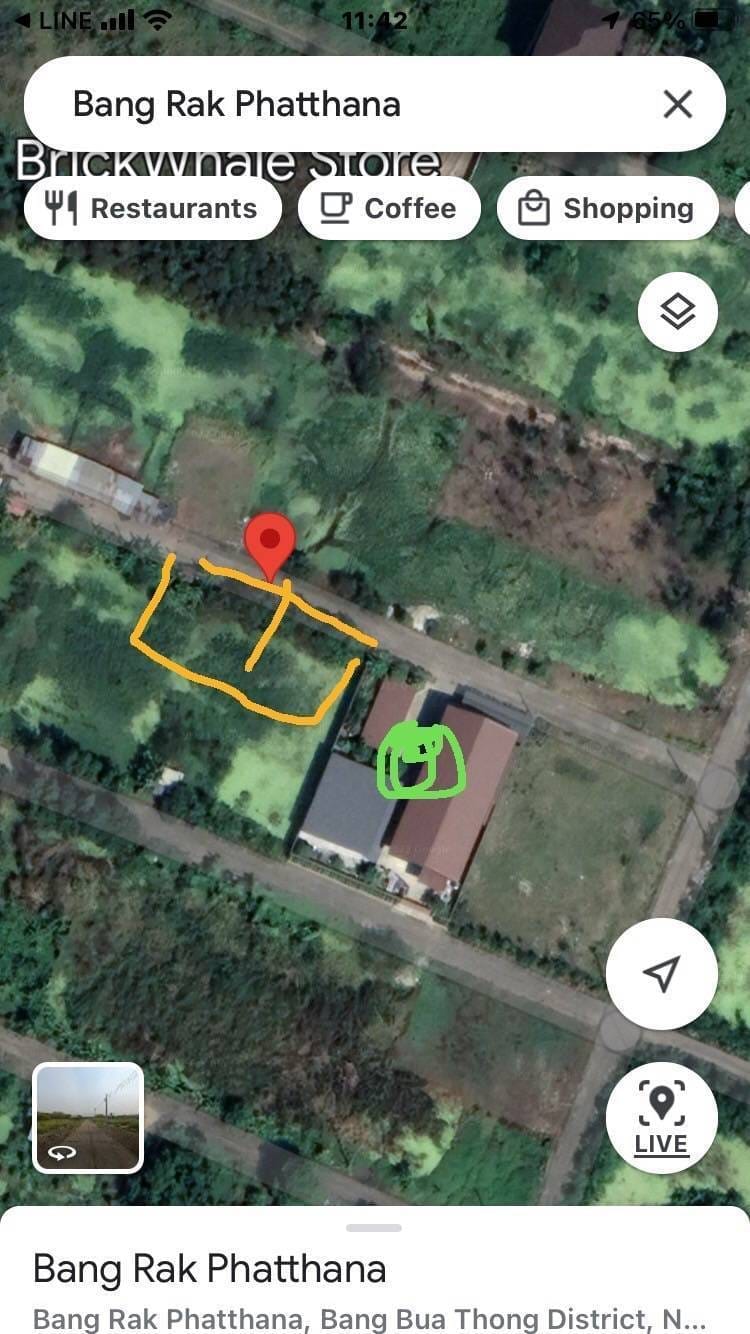Filter nearby places by Coffee

tap(389, 208)
